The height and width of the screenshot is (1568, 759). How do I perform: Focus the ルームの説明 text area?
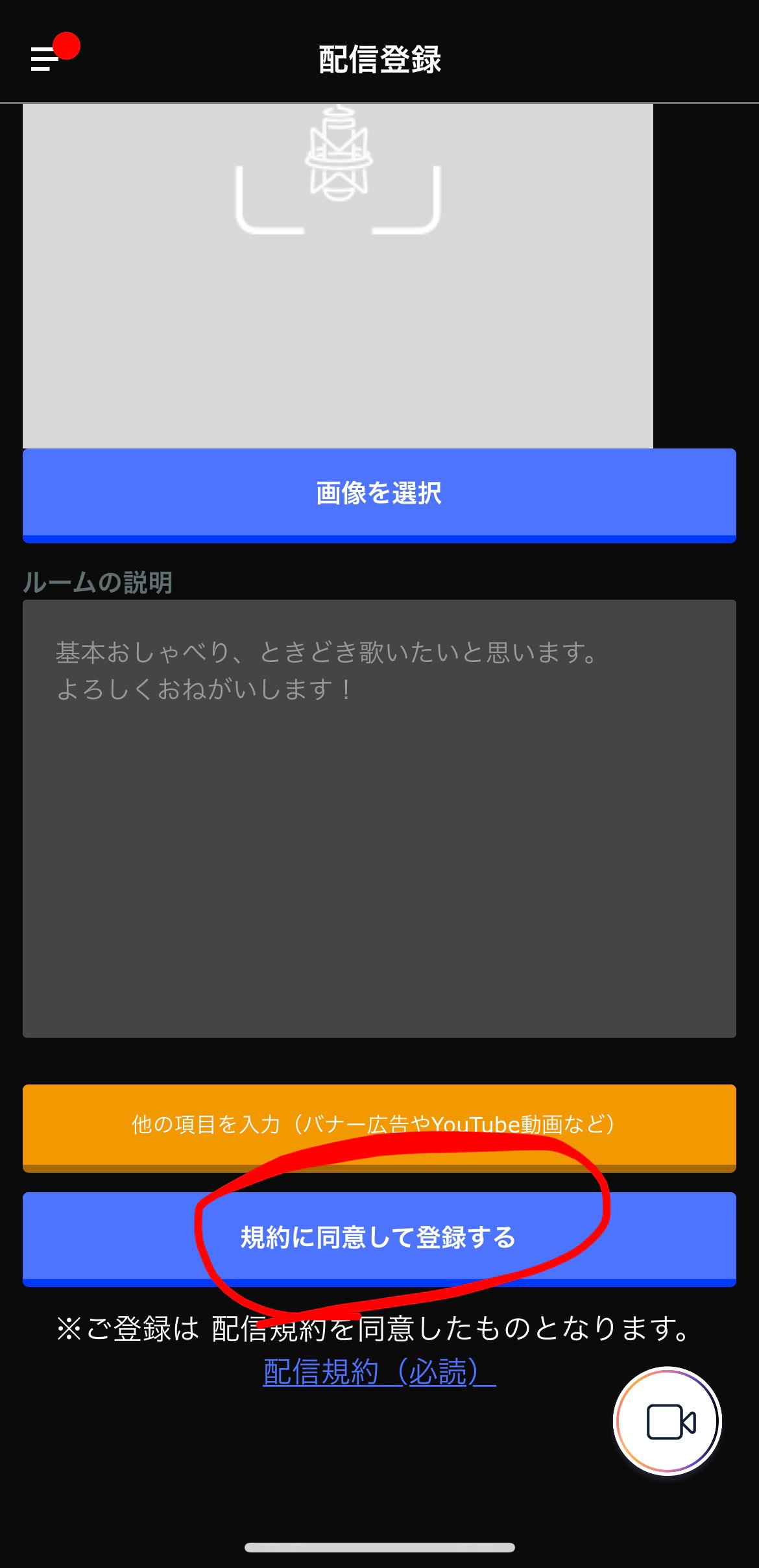[x=379, y=818]
